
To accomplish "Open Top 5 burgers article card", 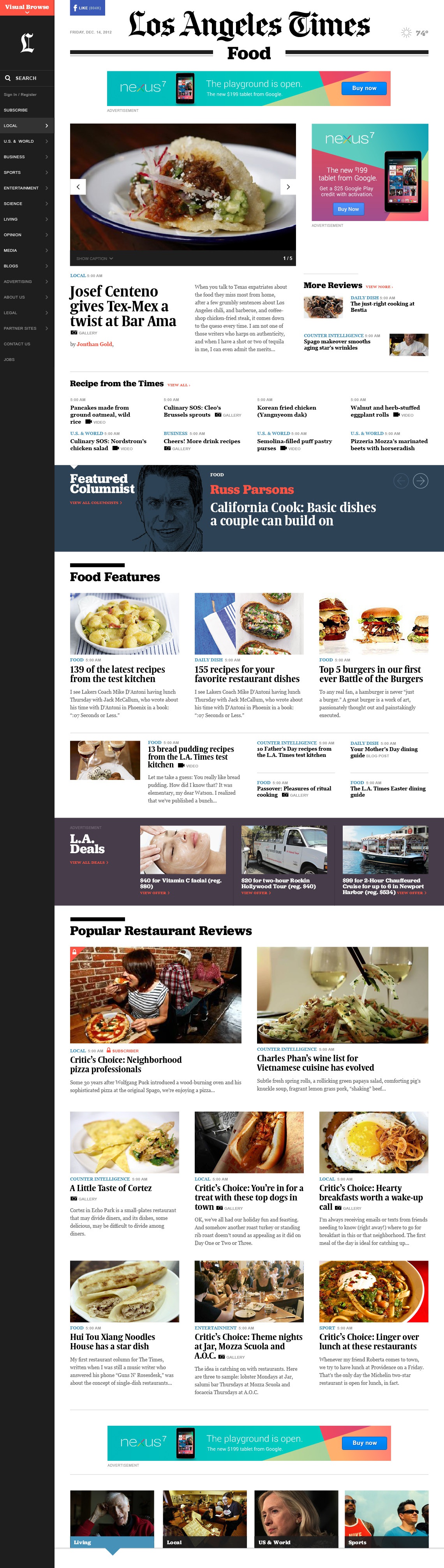I will 371,674.
